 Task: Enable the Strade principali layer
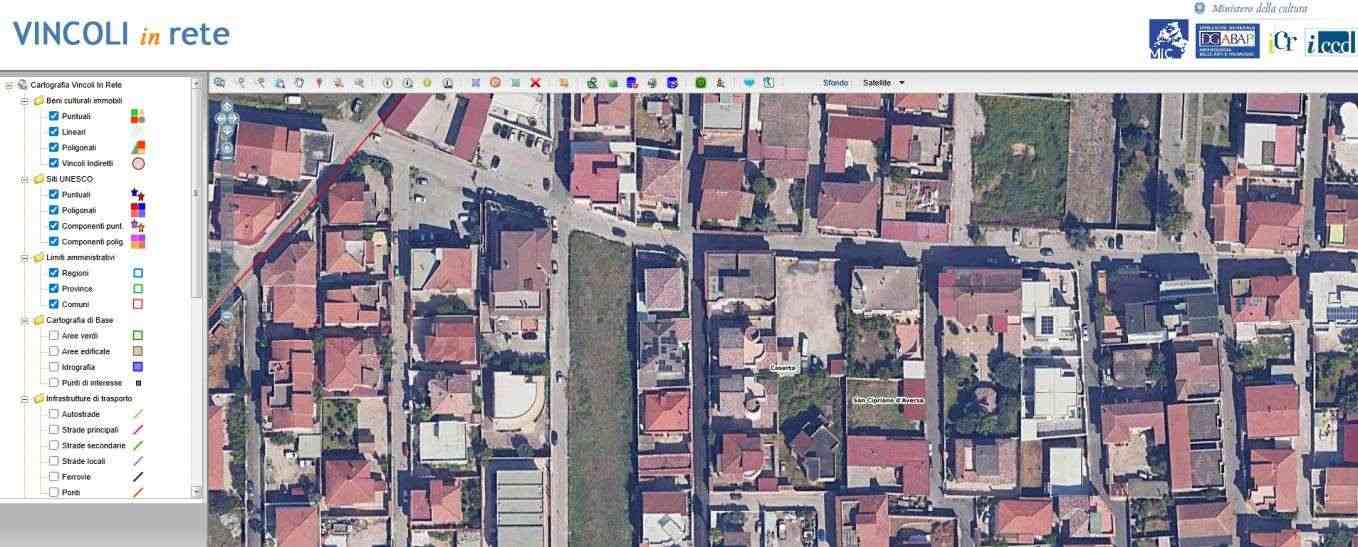click(x=54, y=429)
